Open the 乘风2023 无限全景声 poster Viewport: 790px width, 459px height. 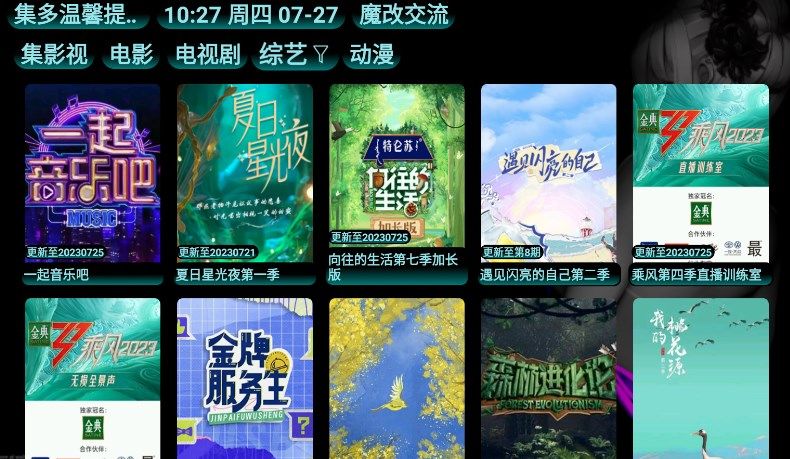pyautogui.click(x=92, y=378)
